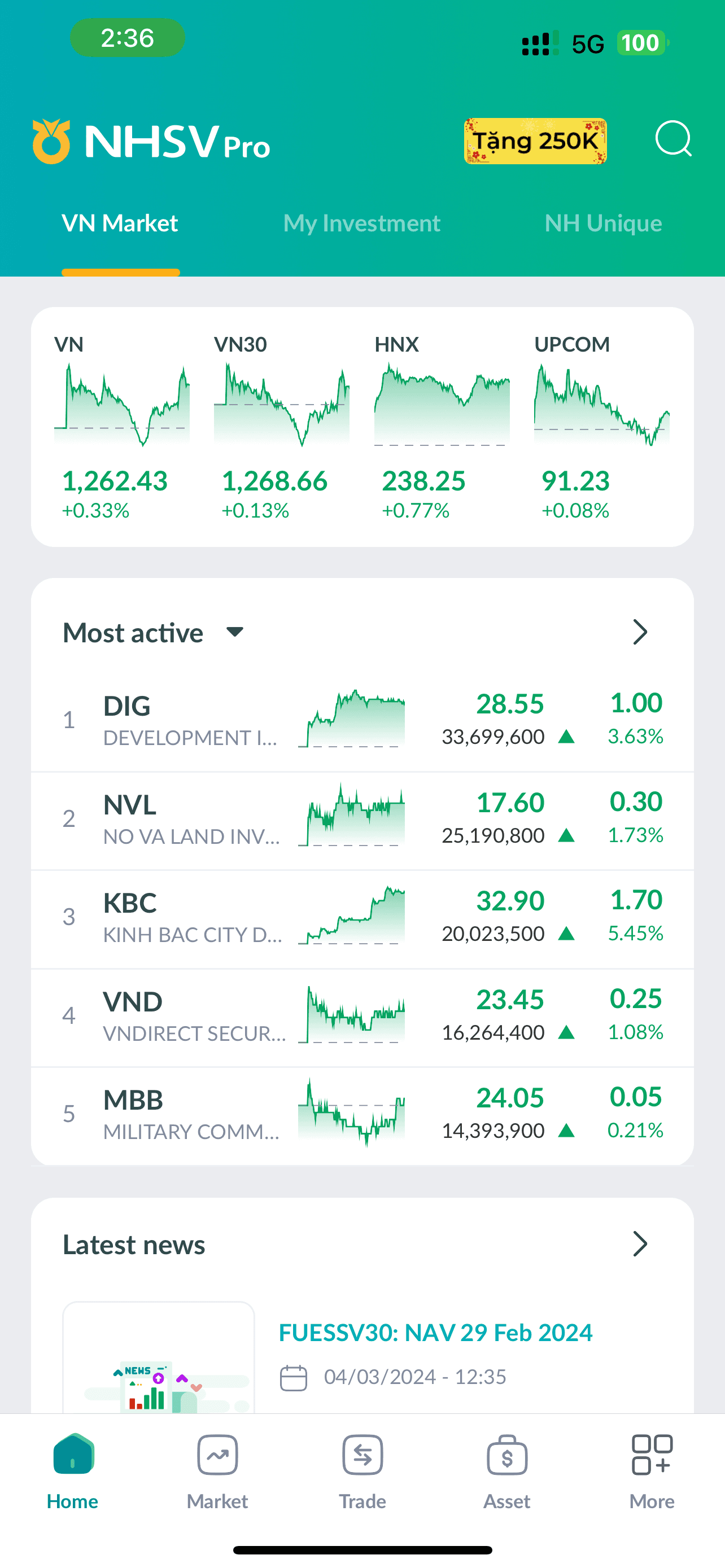Open the Trade icon in bottom navigation
The height and width of the screenshot is (1568, 725).
tap(362, 1455)
